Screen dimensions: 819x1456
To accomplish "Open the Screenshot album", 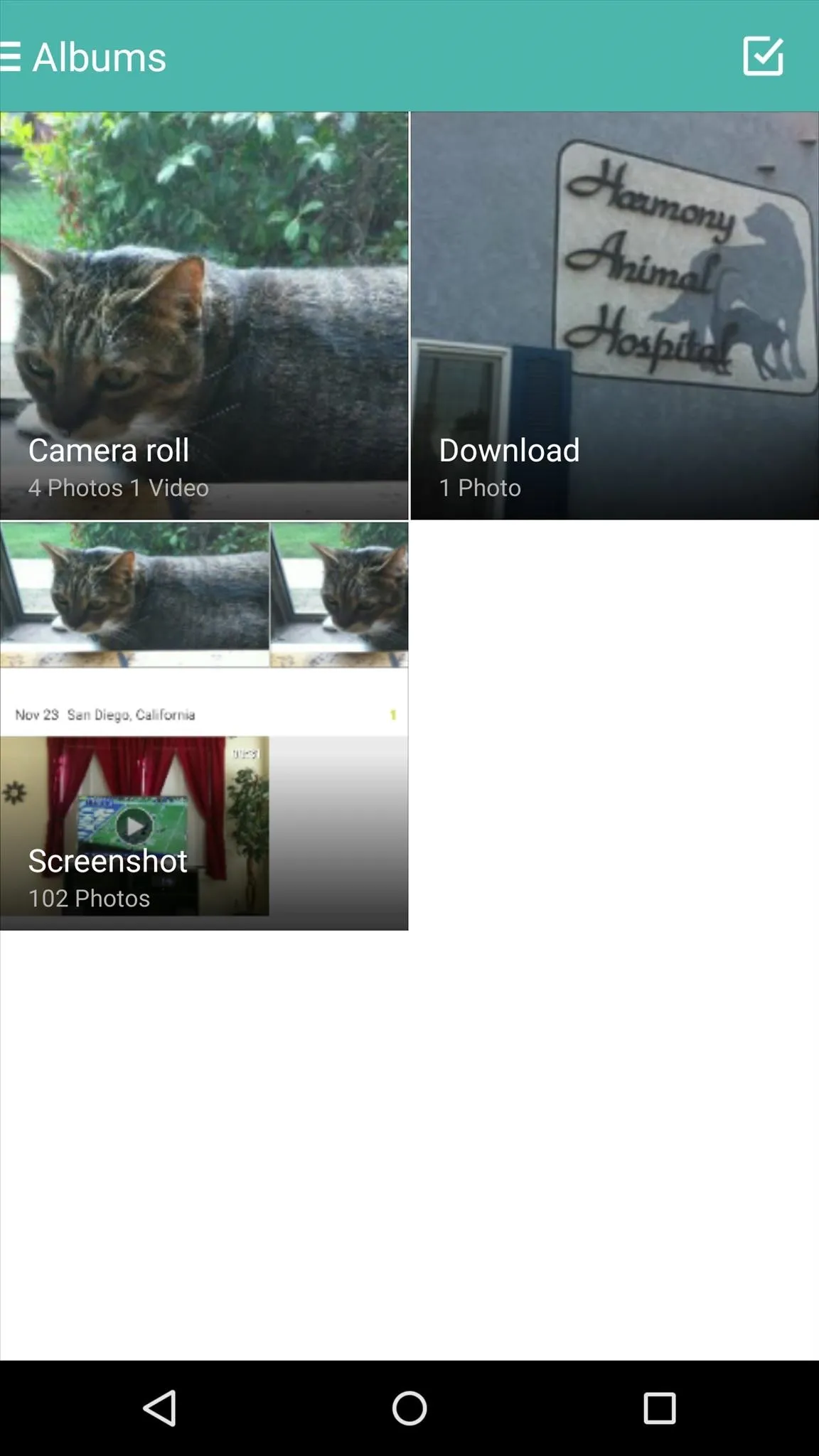I will coord(204,726).
